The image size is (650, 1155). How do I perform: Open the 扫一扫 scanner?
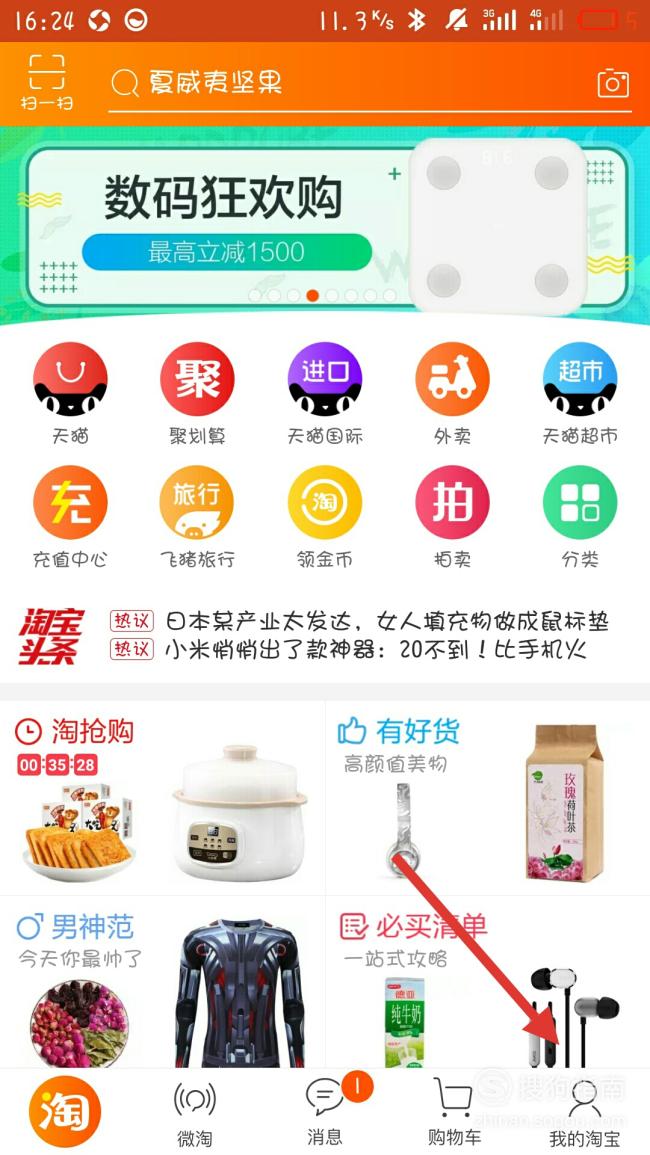[x=46, y=82]
